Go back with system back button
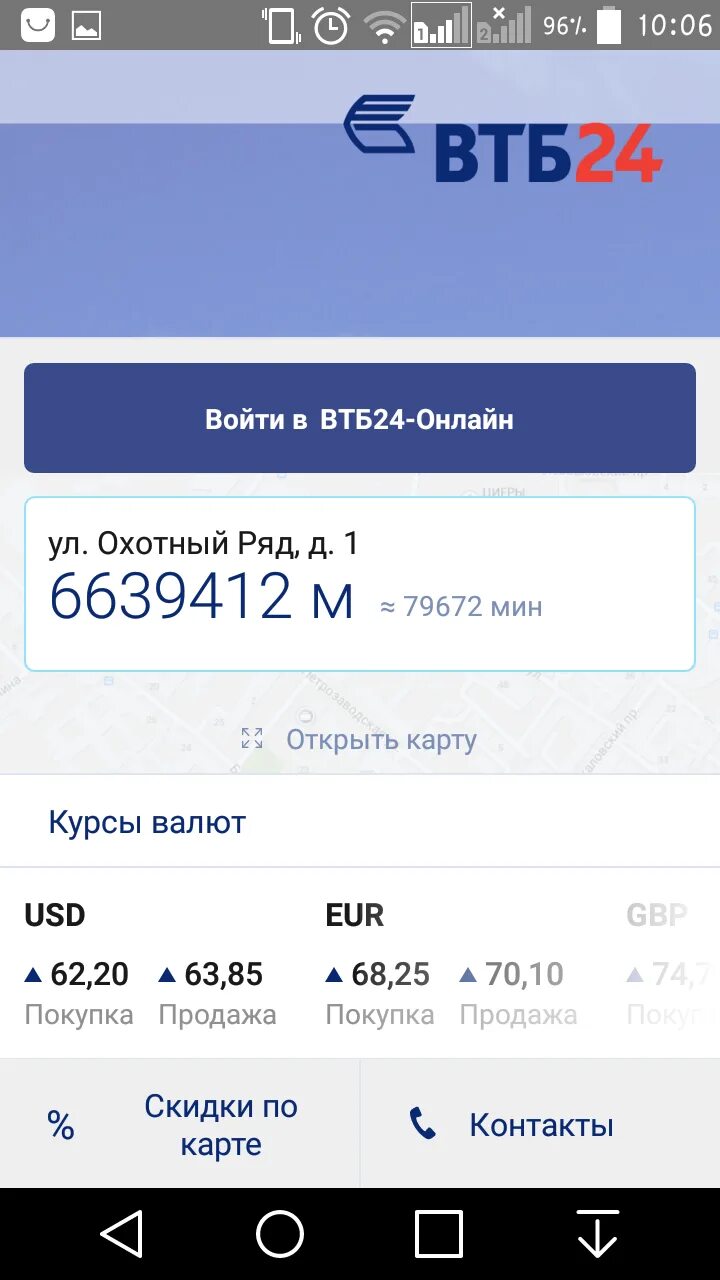 pyautogui.click(x=122, y=1234)
